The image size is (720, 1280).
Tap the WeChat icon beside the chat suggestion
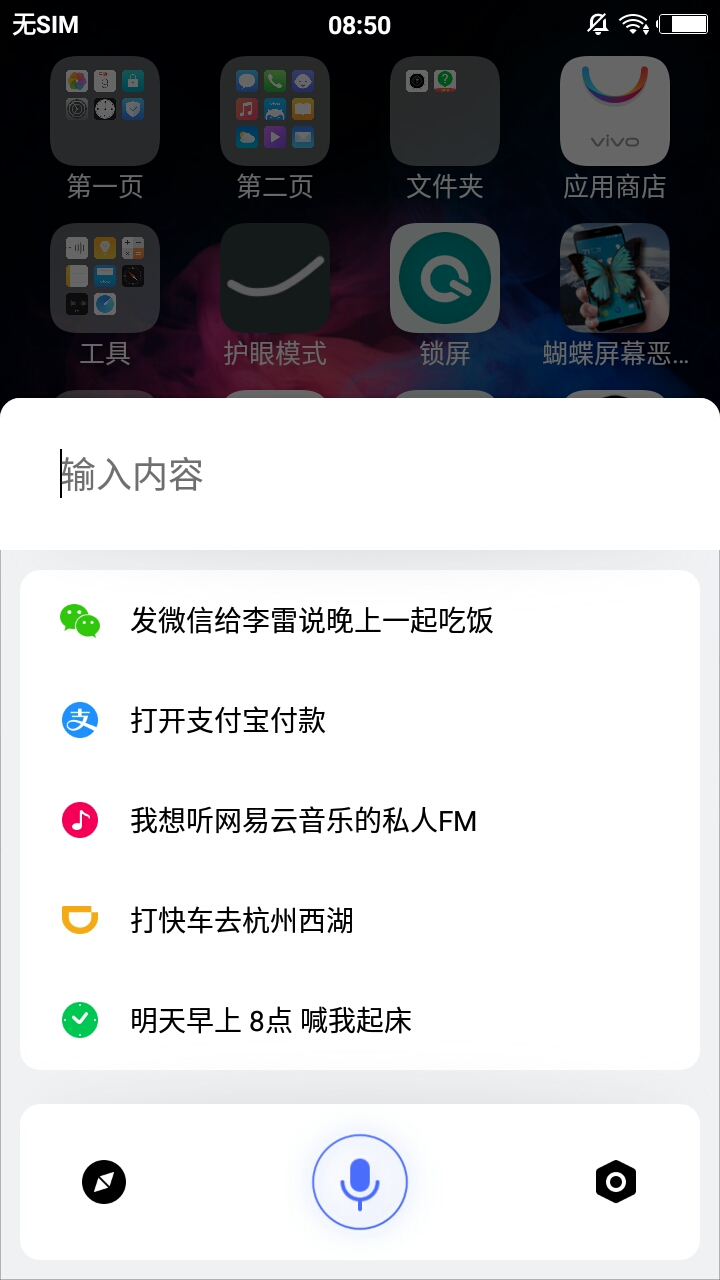80,621
